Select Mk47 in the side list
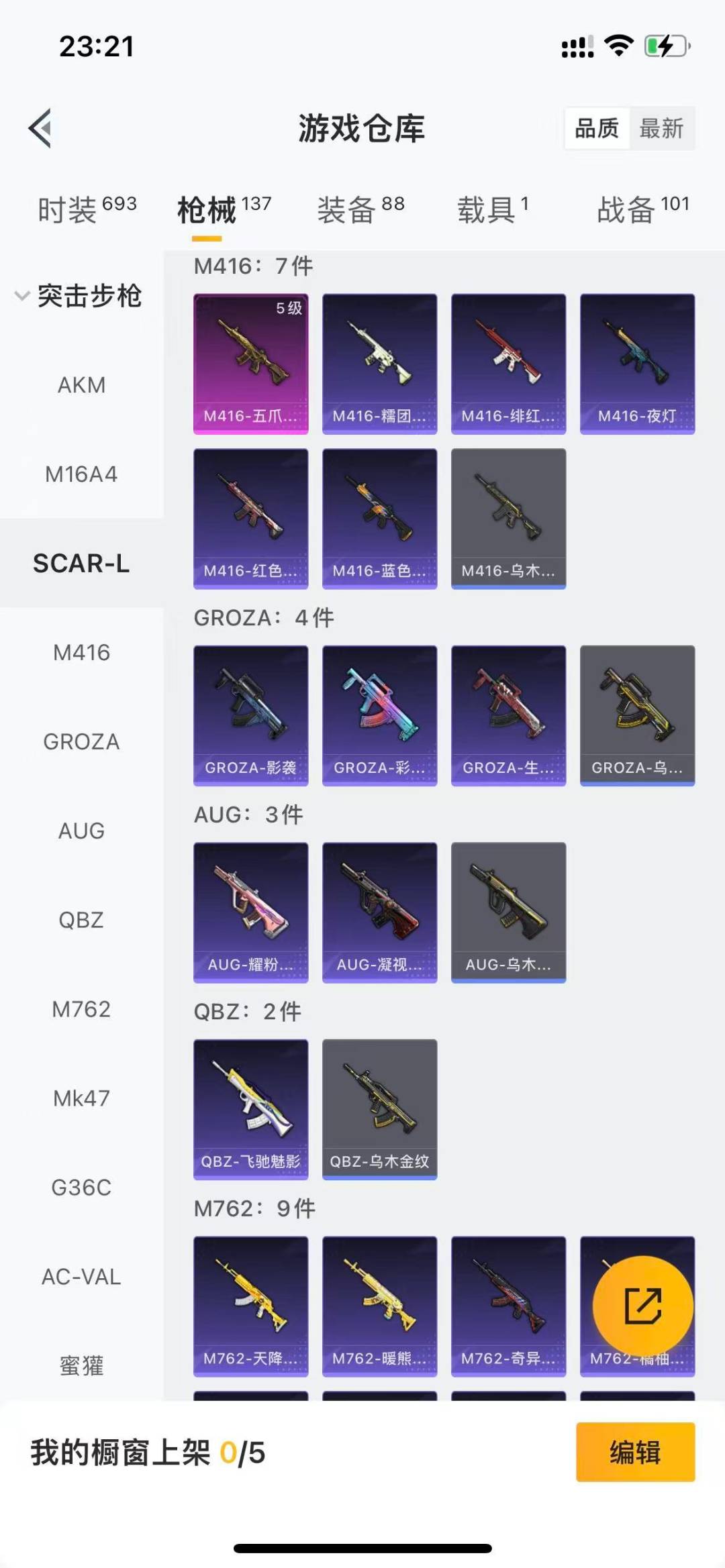 81,1098
